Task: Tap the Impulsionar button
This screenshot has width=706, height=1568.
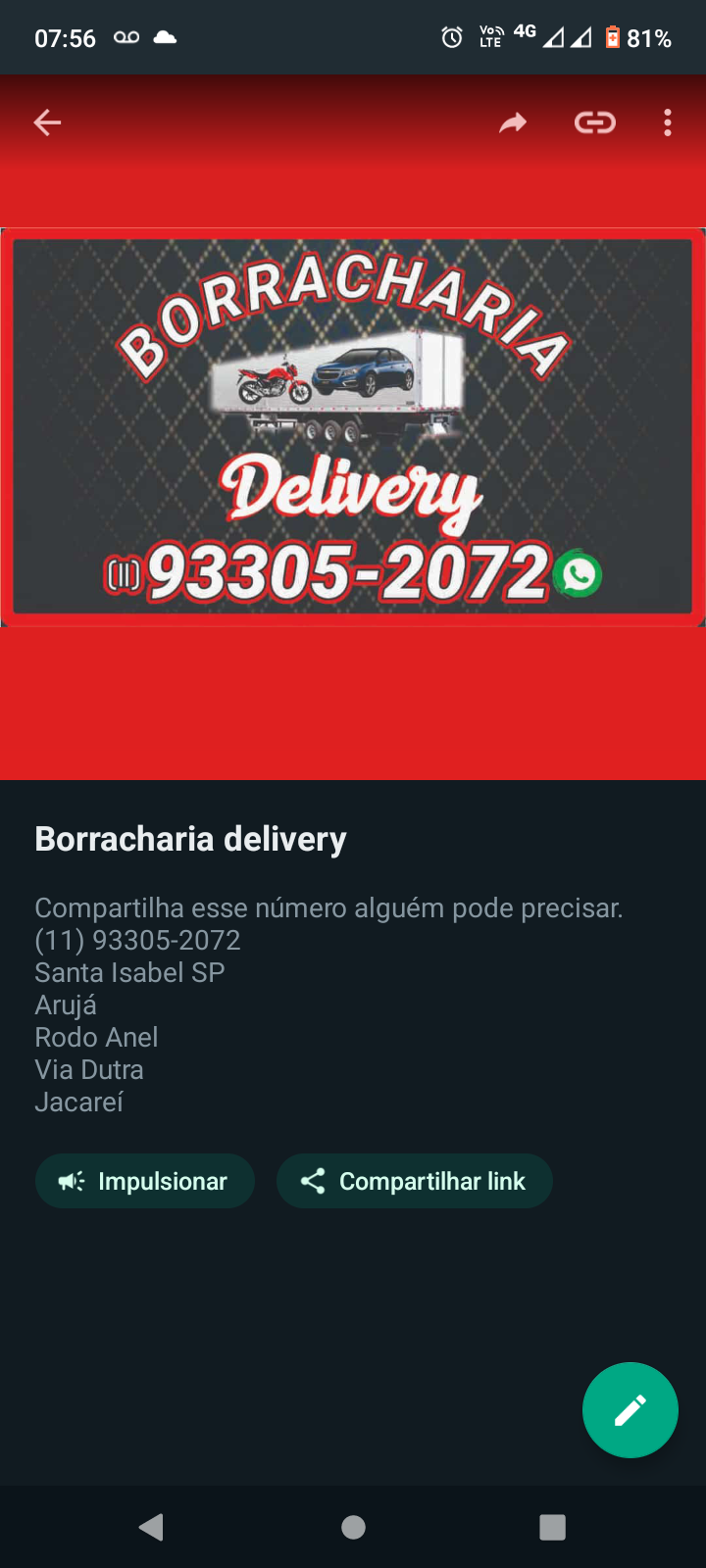Action: (144, 1181)
